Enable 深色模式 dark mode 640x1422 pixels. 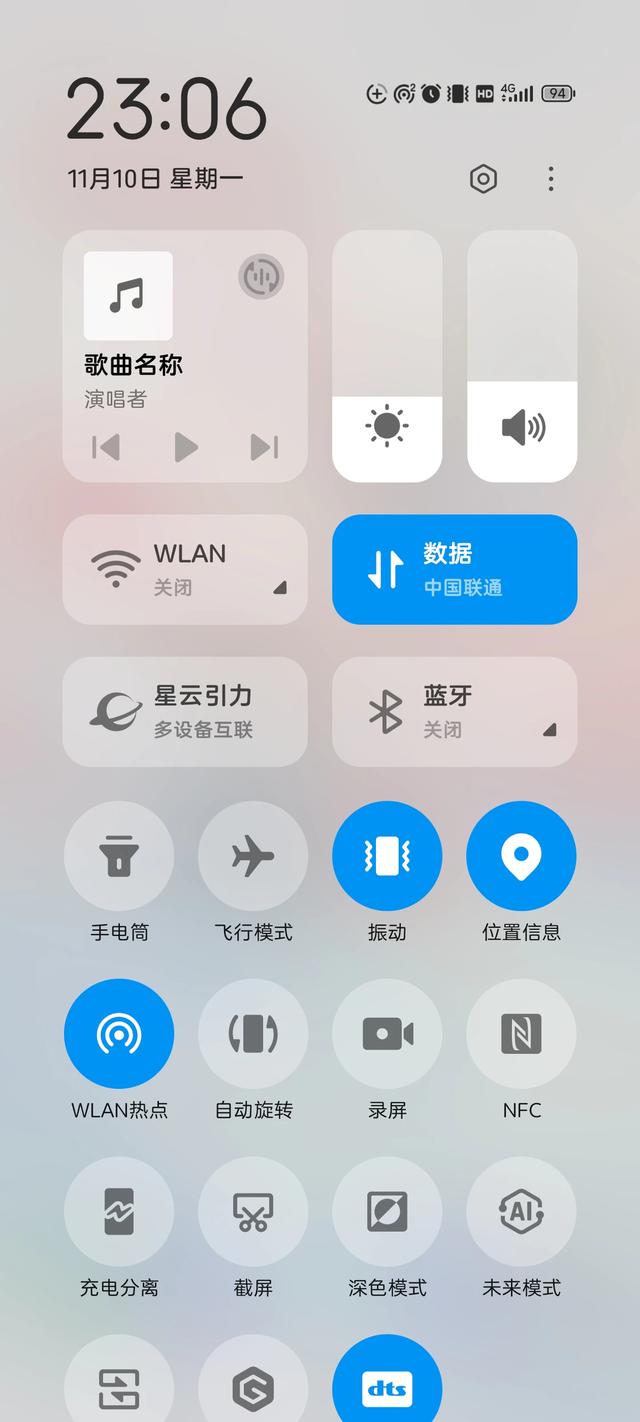pos(387,1211)
